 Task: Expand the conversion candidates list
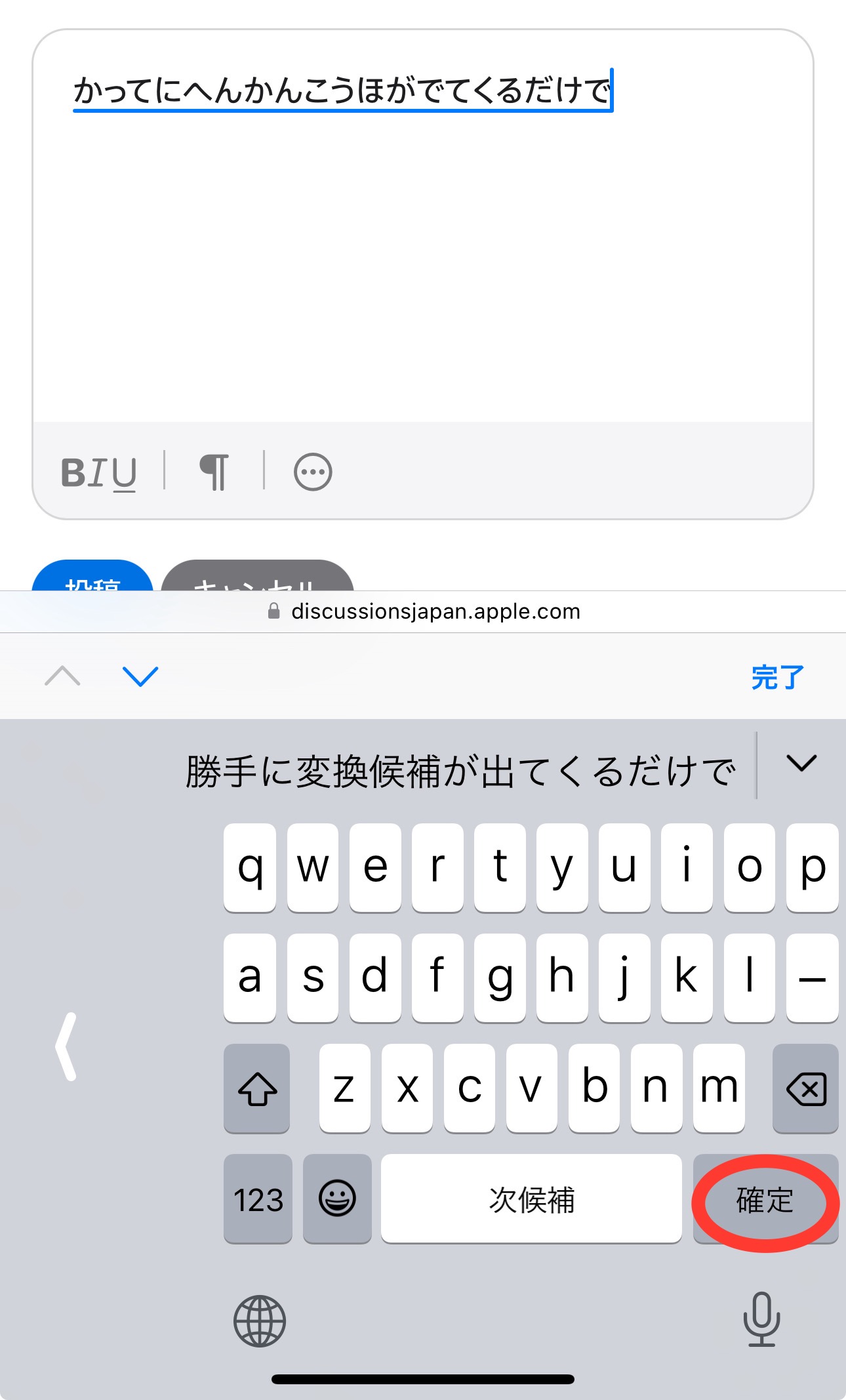click(x=801, y=764)
